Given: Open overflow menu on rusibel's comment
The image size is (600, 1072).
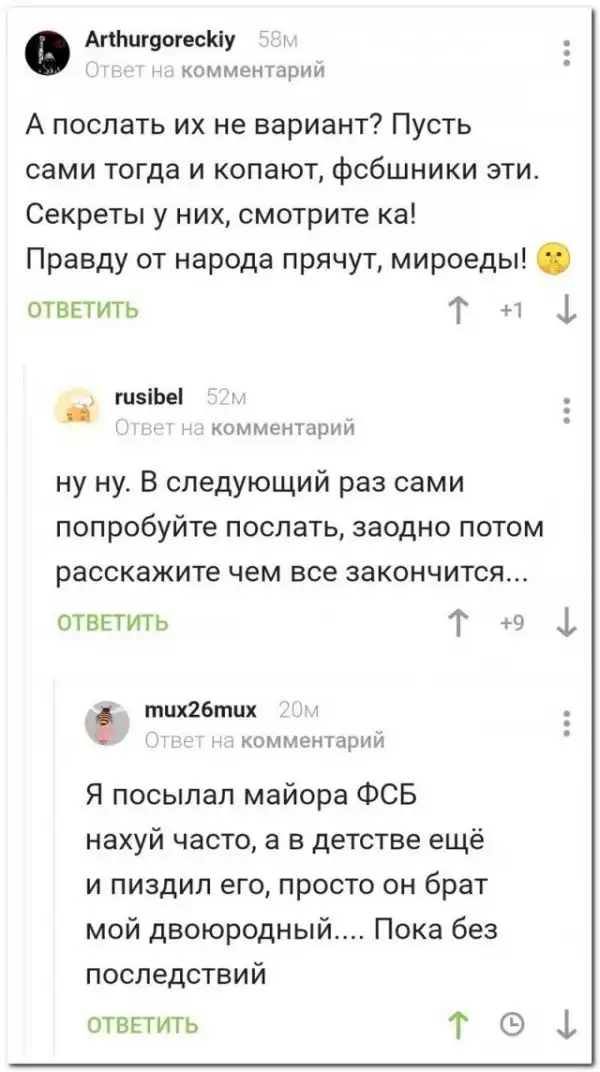Looking at the screenshot, I should coord(567,412).
